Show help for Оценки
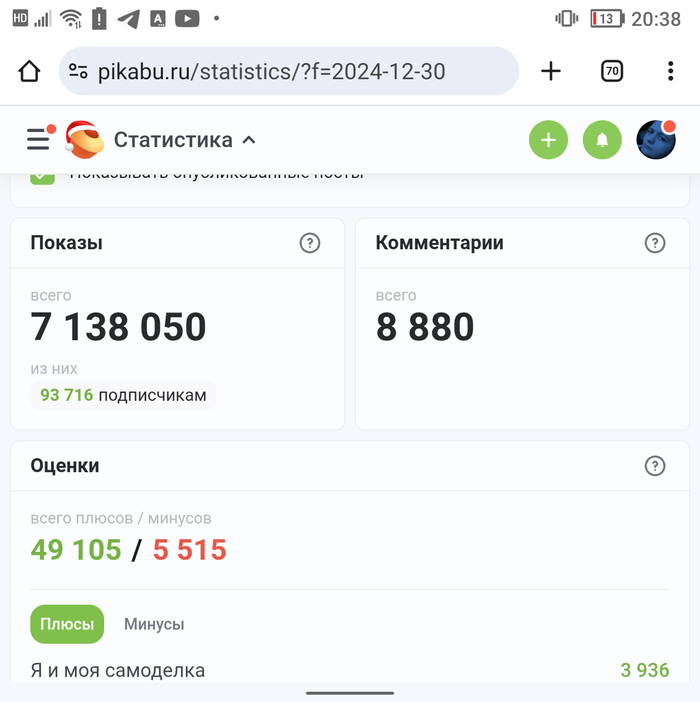Image resolution: width=700 pixels, height=702 pixels. 655,466
